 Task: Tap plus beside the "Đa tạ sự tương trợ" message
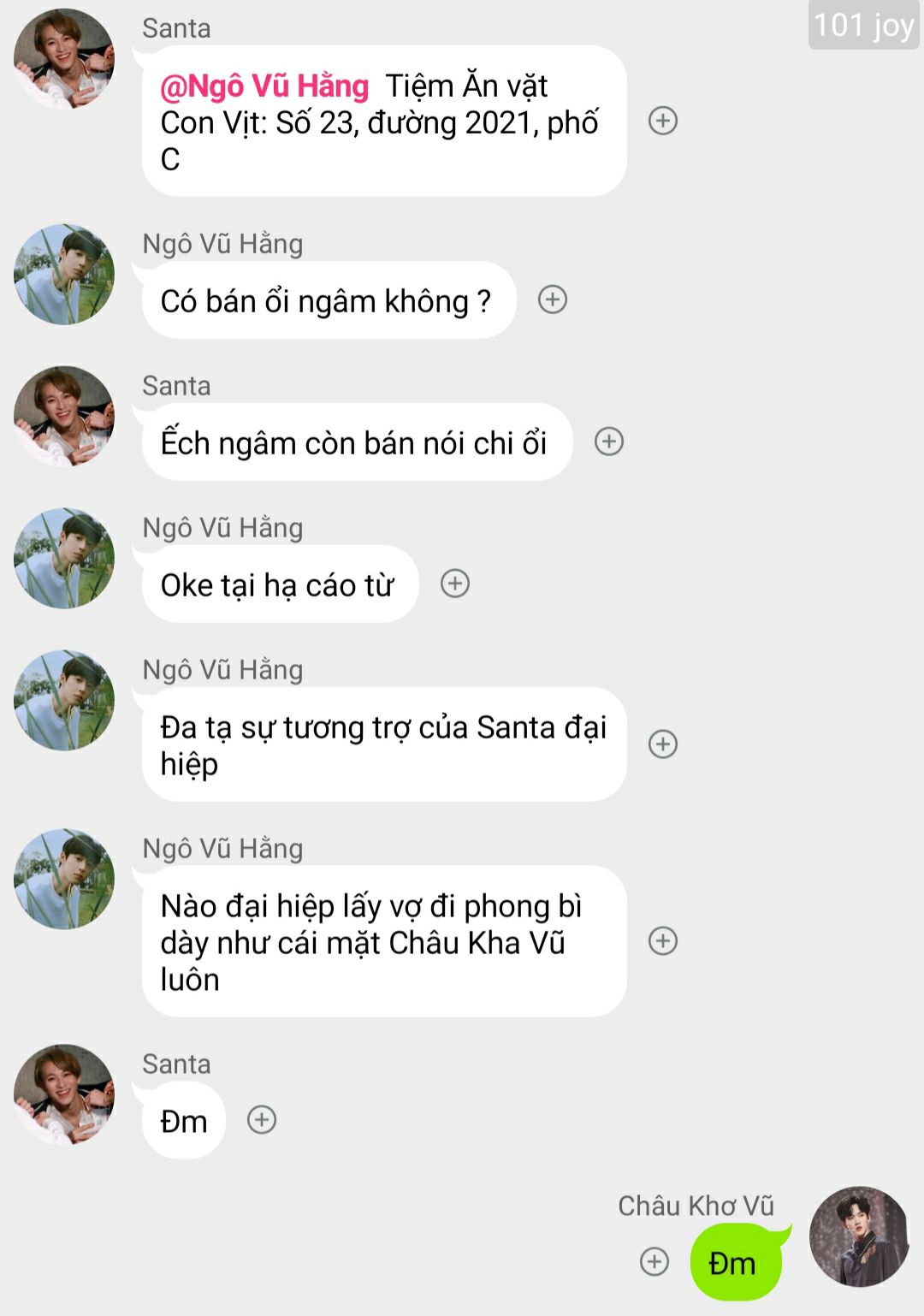663,744
